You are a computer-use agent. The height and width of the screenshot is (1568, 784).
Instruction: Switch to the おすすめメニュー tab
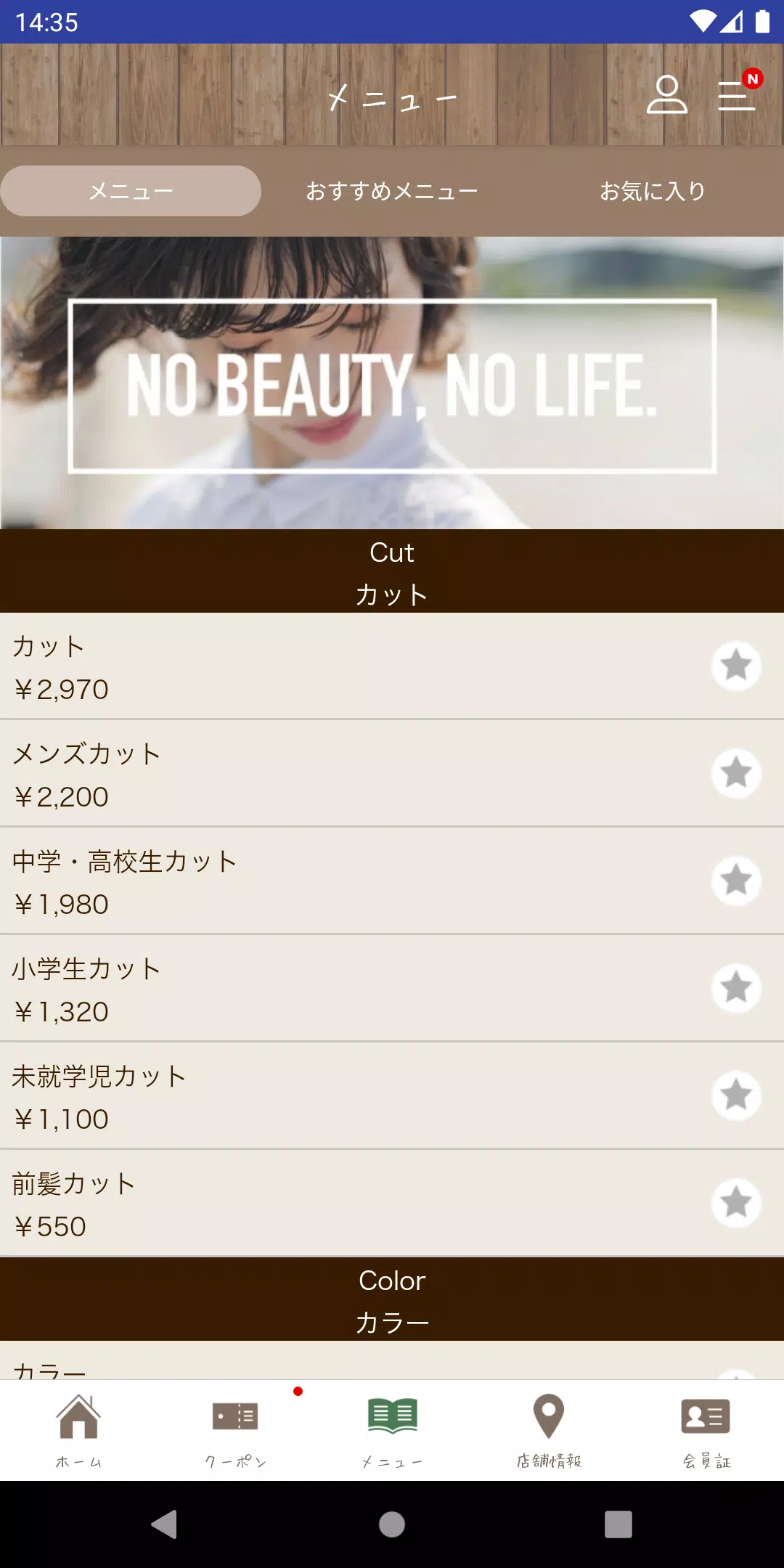pyautogui.click(x=391, y=191)
